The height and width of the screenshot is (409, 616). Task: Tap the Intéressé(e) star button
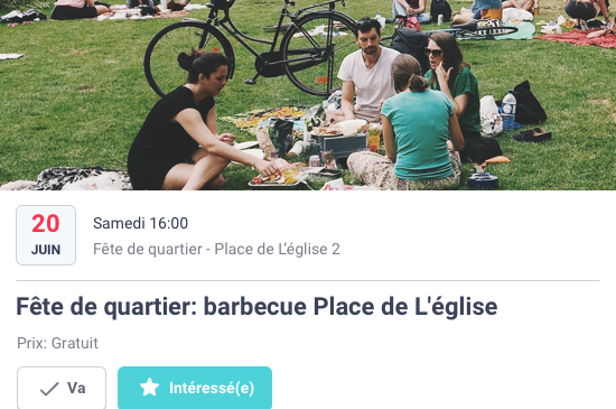point(194,388)
